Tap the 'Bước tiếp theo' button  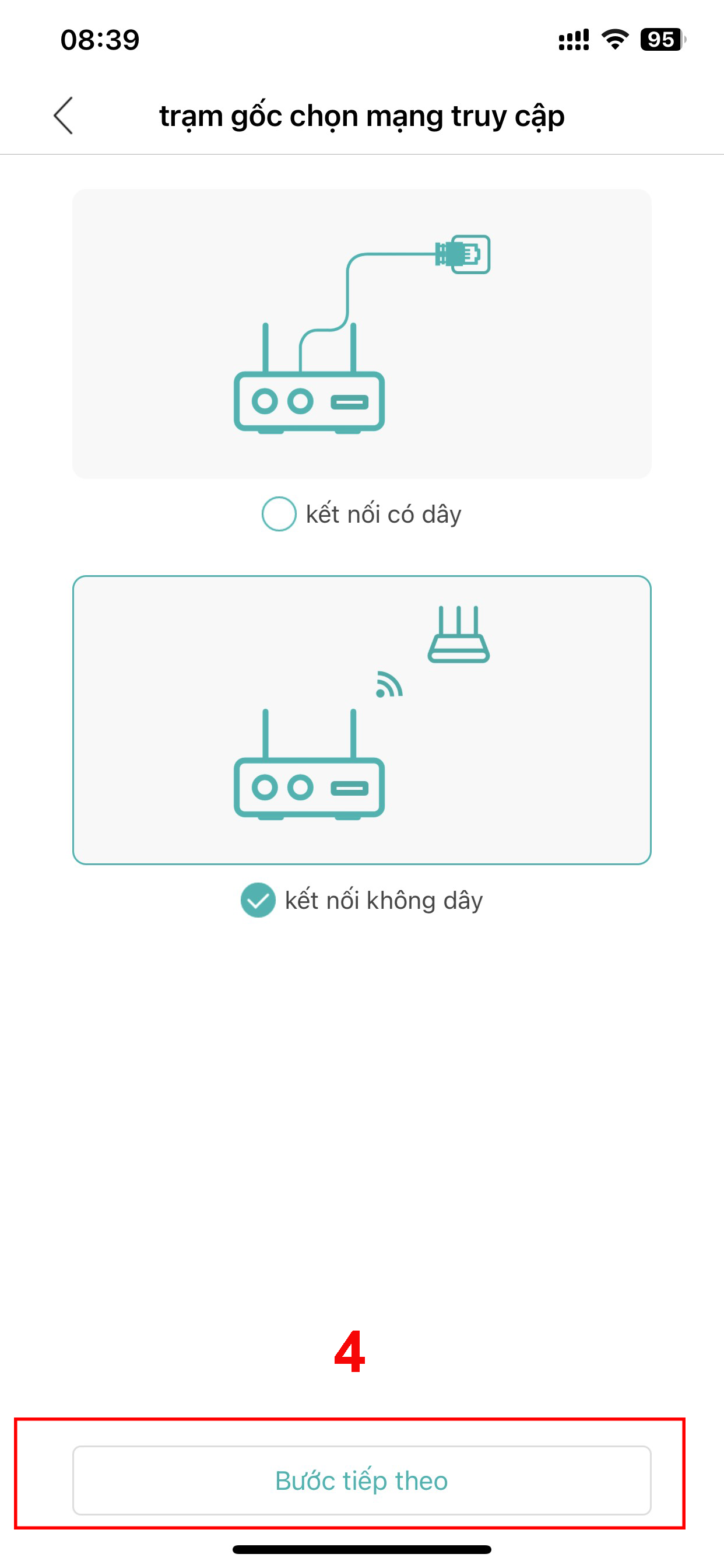(362, 1480)
